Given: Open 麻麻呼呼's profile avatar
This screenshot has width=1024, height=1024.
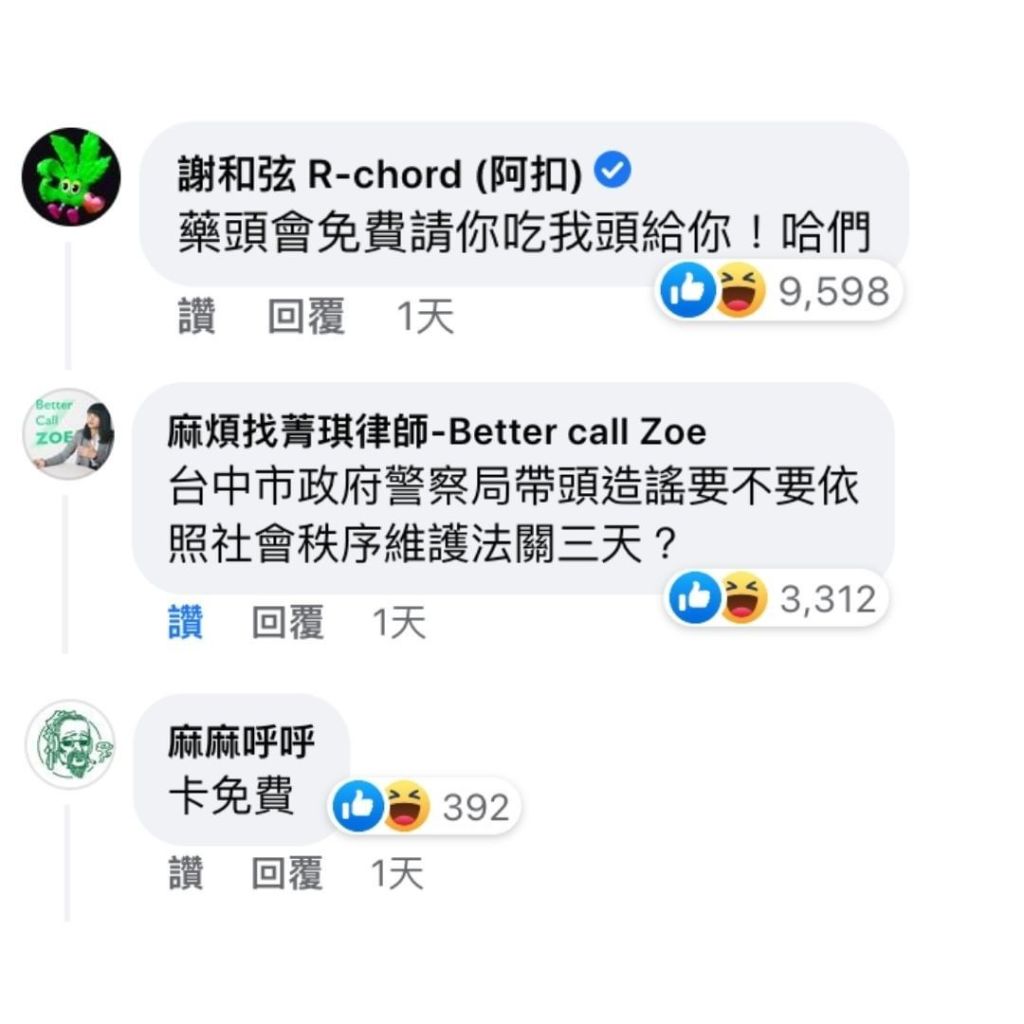Looking at the screenshot, I should click(x=69, y=744).
